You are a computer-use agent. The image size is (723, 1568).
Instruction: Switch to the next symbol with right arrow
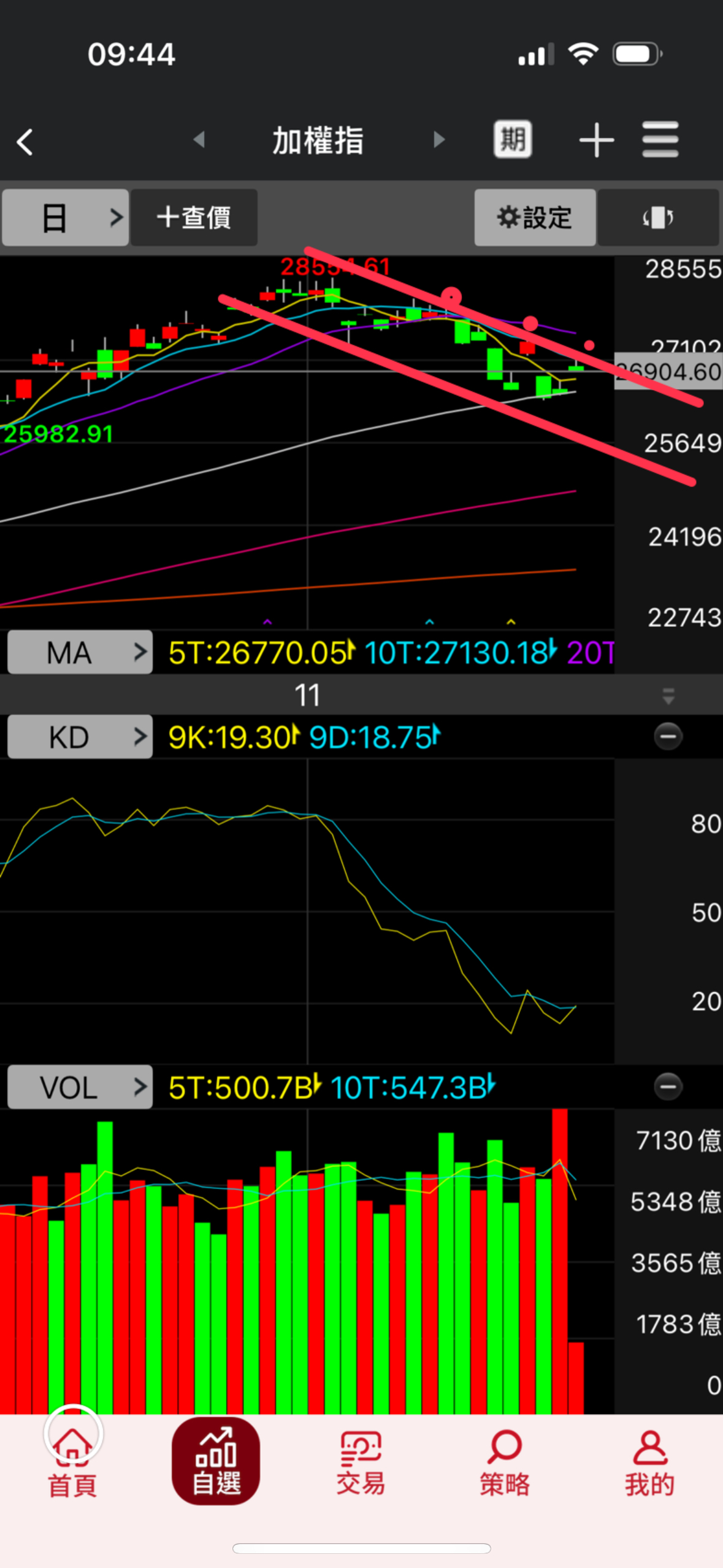pos(438,140)
